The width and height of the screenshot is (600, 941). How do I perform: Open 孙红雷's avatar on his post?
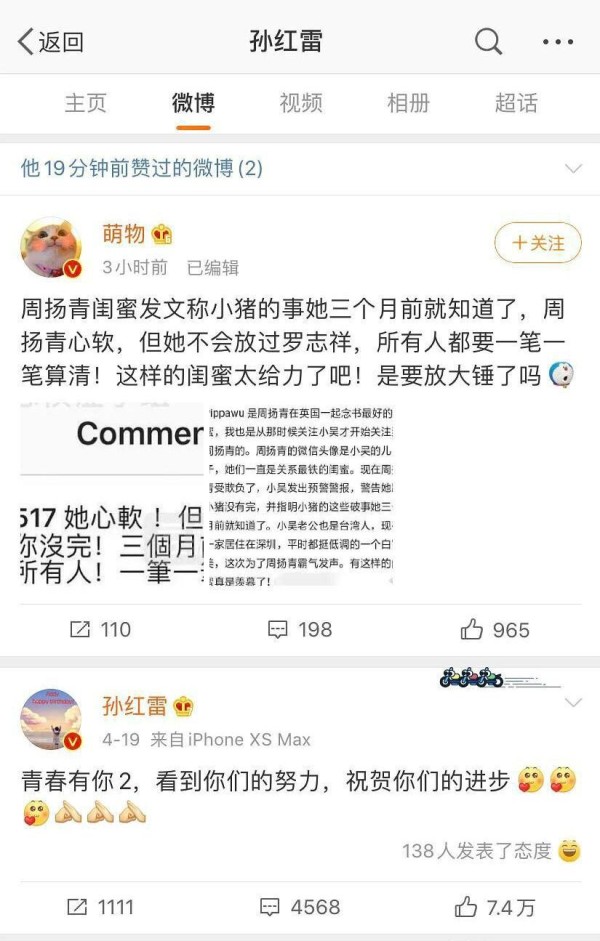(x=51, y=719)
